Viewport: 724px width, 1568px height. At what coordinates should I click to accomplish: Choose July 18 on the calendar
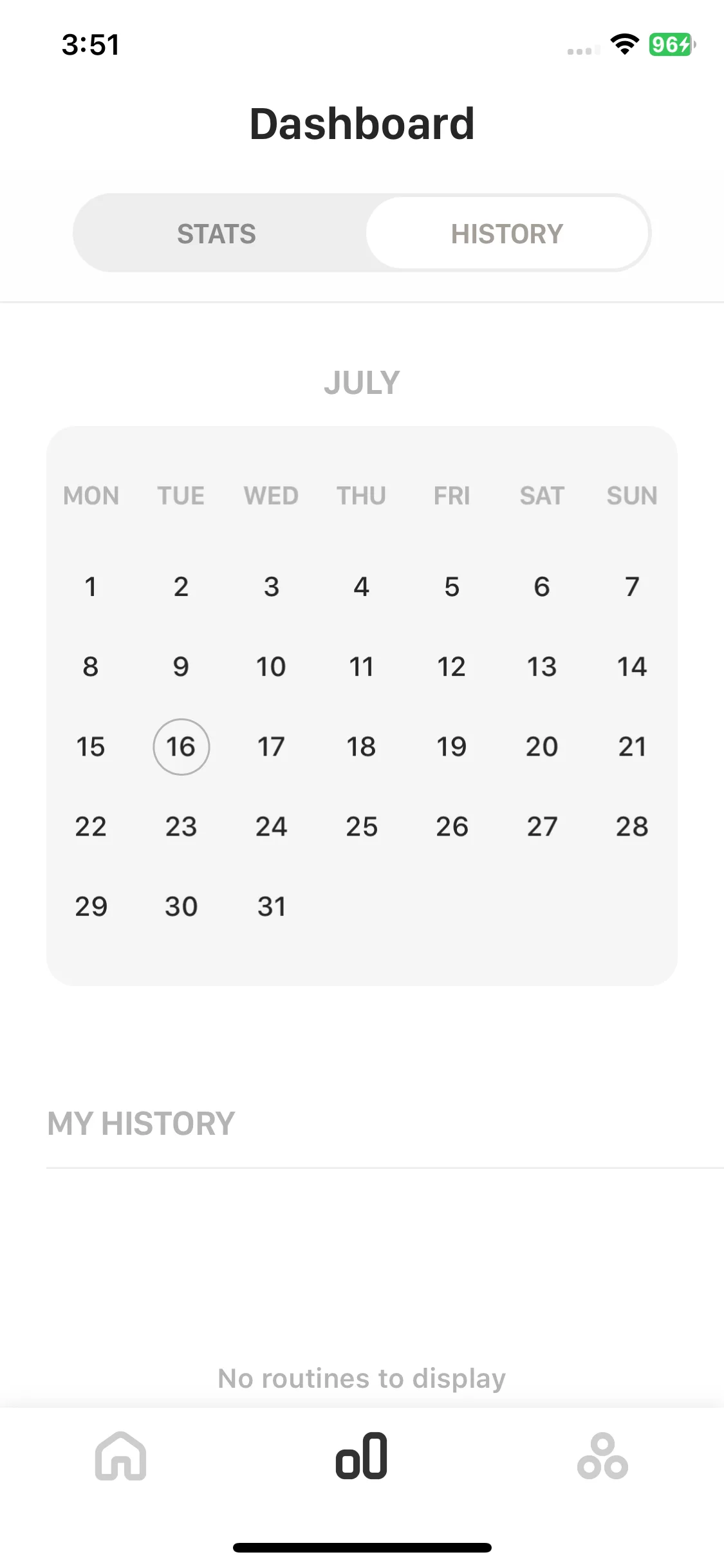point(361,747)
